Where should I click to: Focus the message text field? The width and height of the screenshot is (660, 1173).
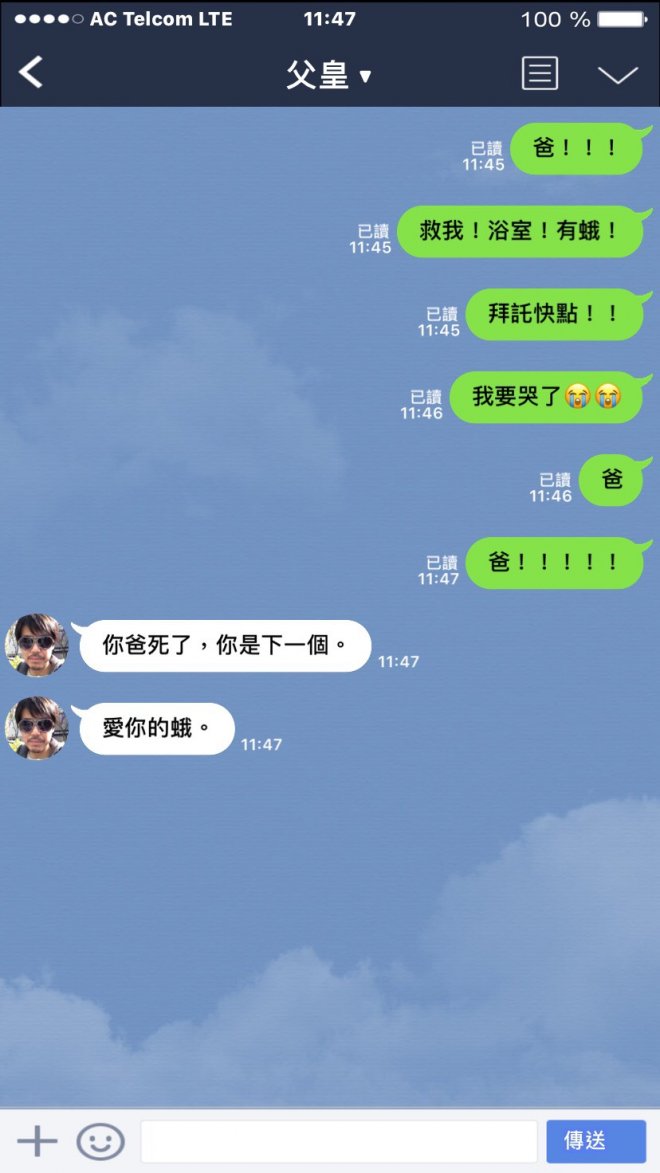338,1141
